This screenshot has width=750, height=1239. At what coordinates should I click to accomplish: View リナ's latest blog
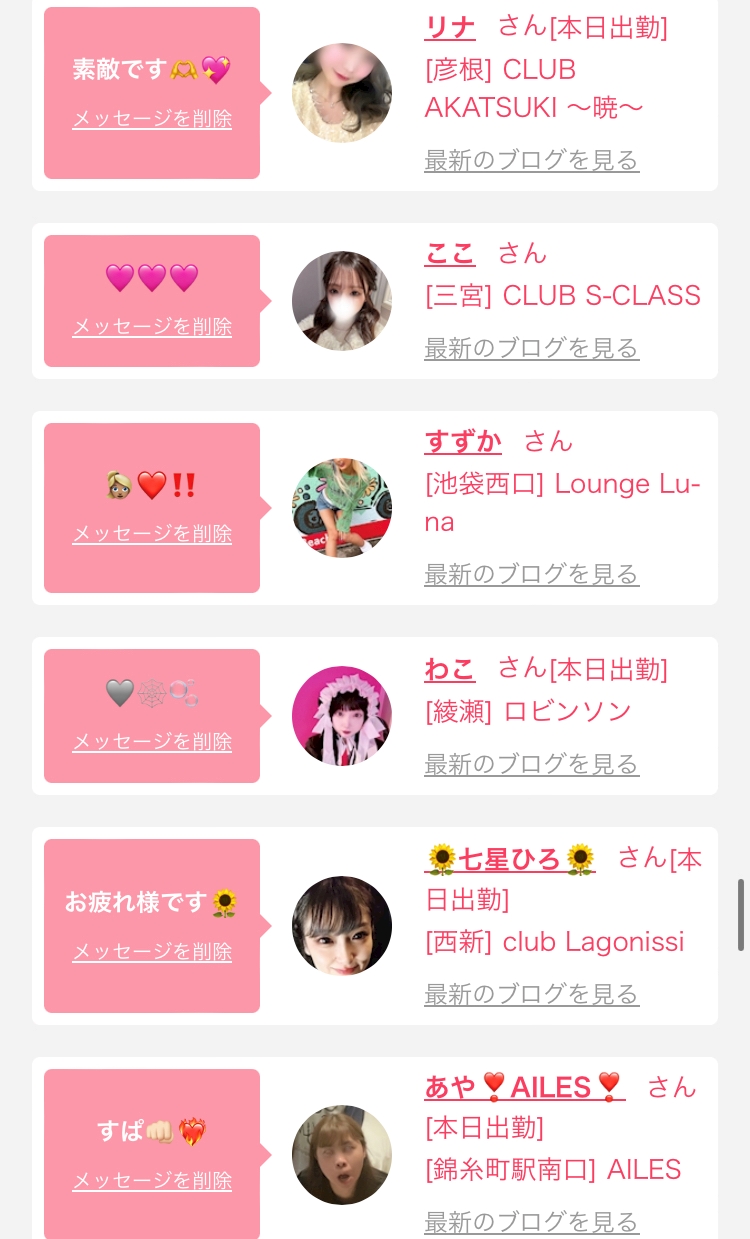click(532, 160)
